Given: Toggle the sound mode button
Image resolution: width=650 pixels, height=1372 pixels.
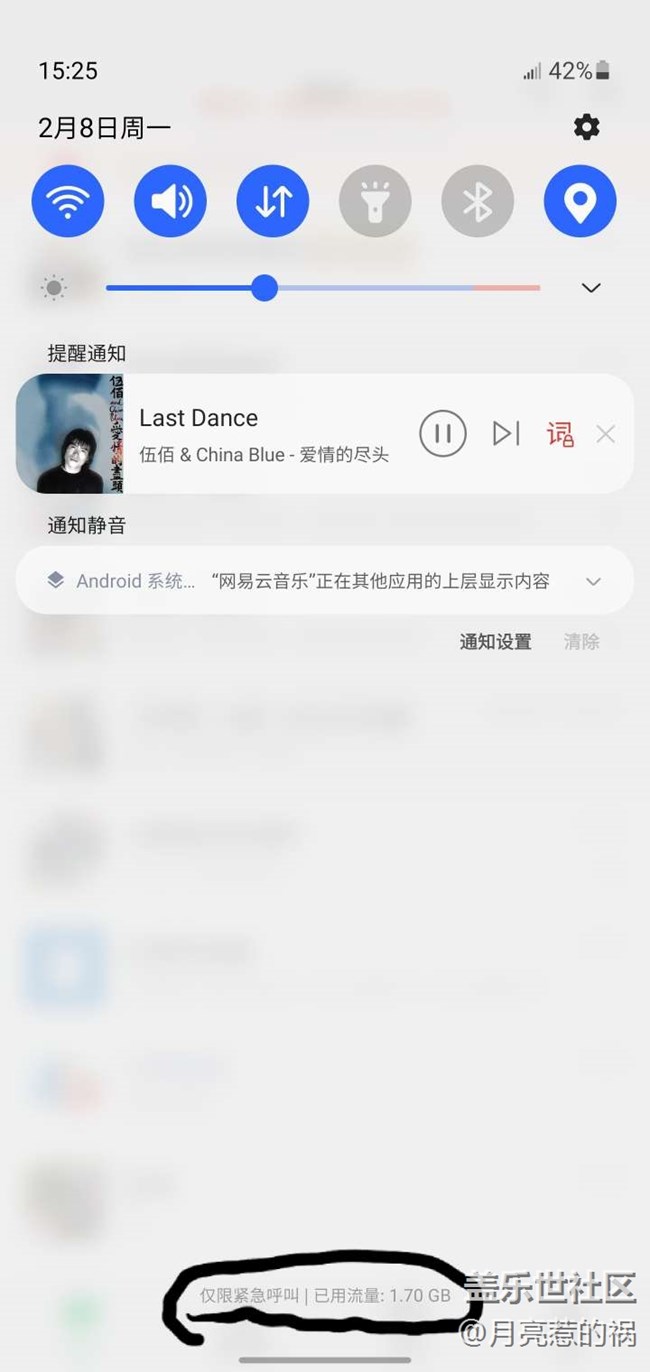Looking at the screenshot, I should click(170, 201).
